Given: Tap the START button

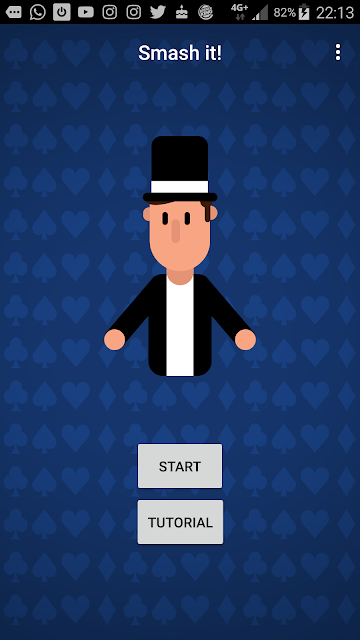Looking at the screenshot, I should click(x=180, y=466).
